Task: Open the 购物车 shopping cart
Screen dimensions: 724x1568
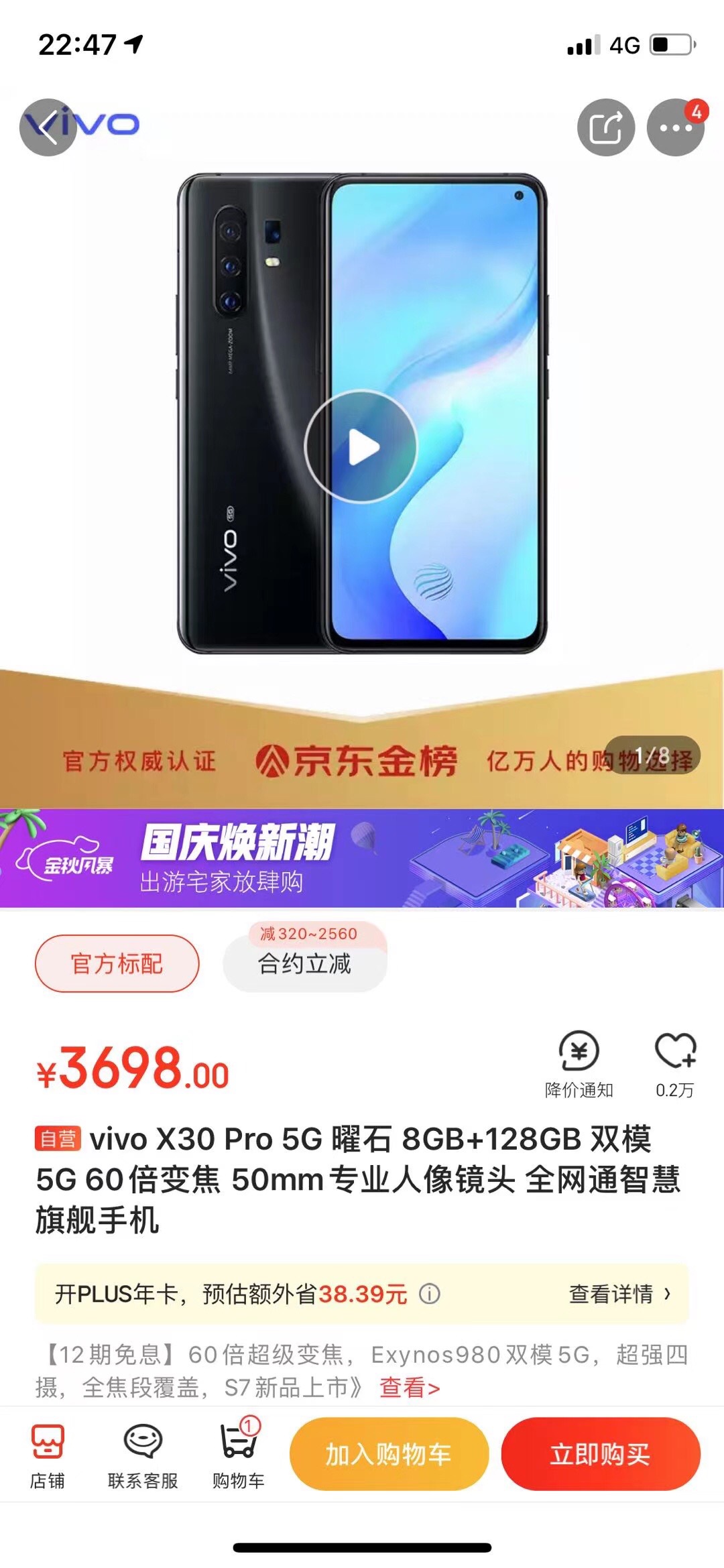Action: point(239,1453)
